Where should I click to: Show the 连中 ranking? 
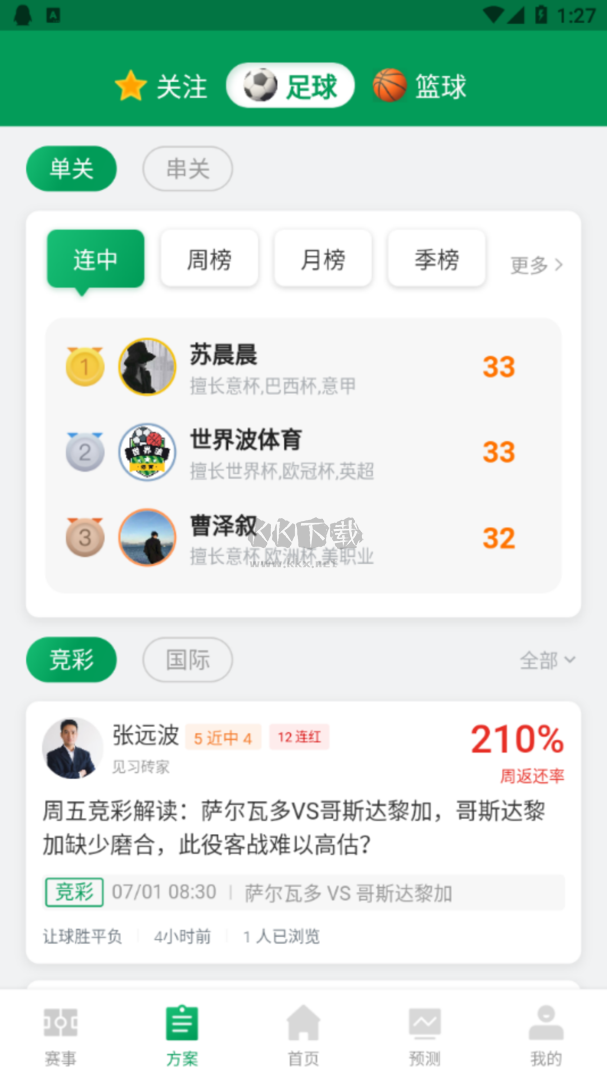coord(95,259)
